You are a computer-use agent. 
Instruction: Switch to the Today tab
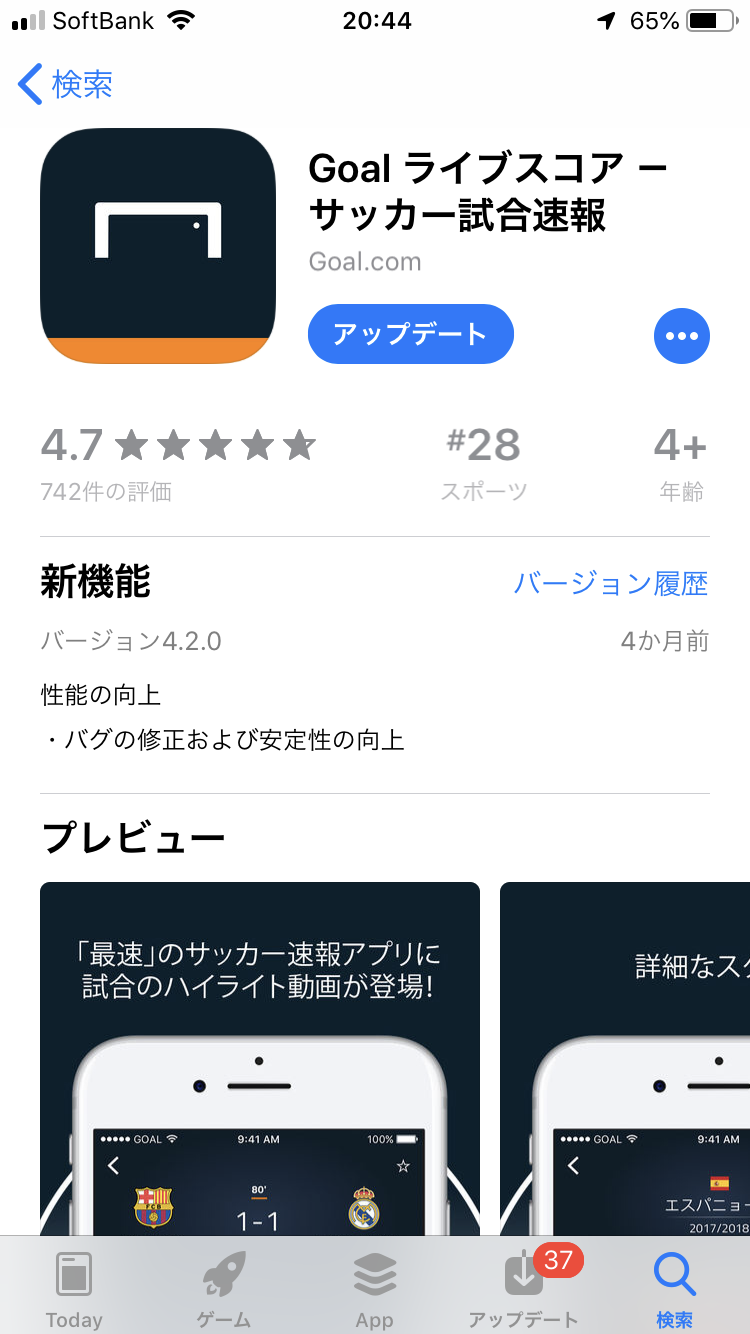[74, 1288]
